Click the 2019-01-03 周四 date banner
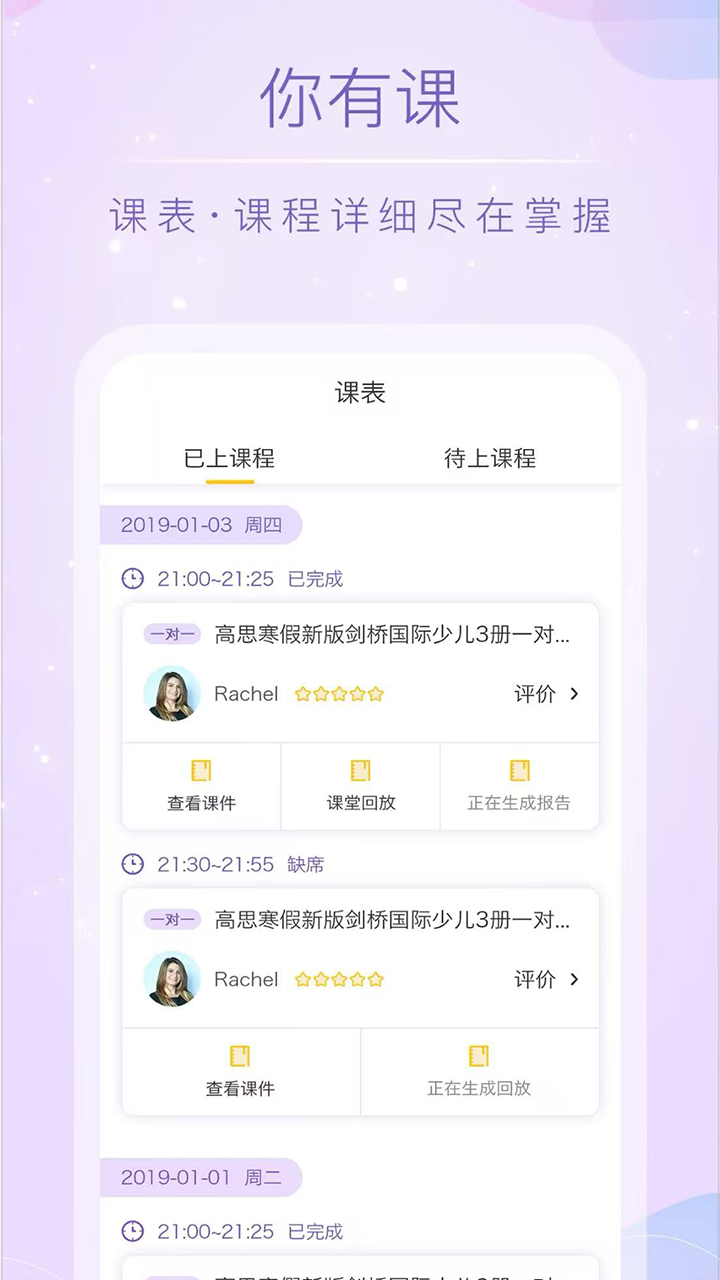Image resolution: width=720 pixels, height=1280 pixels. [201, 524]
